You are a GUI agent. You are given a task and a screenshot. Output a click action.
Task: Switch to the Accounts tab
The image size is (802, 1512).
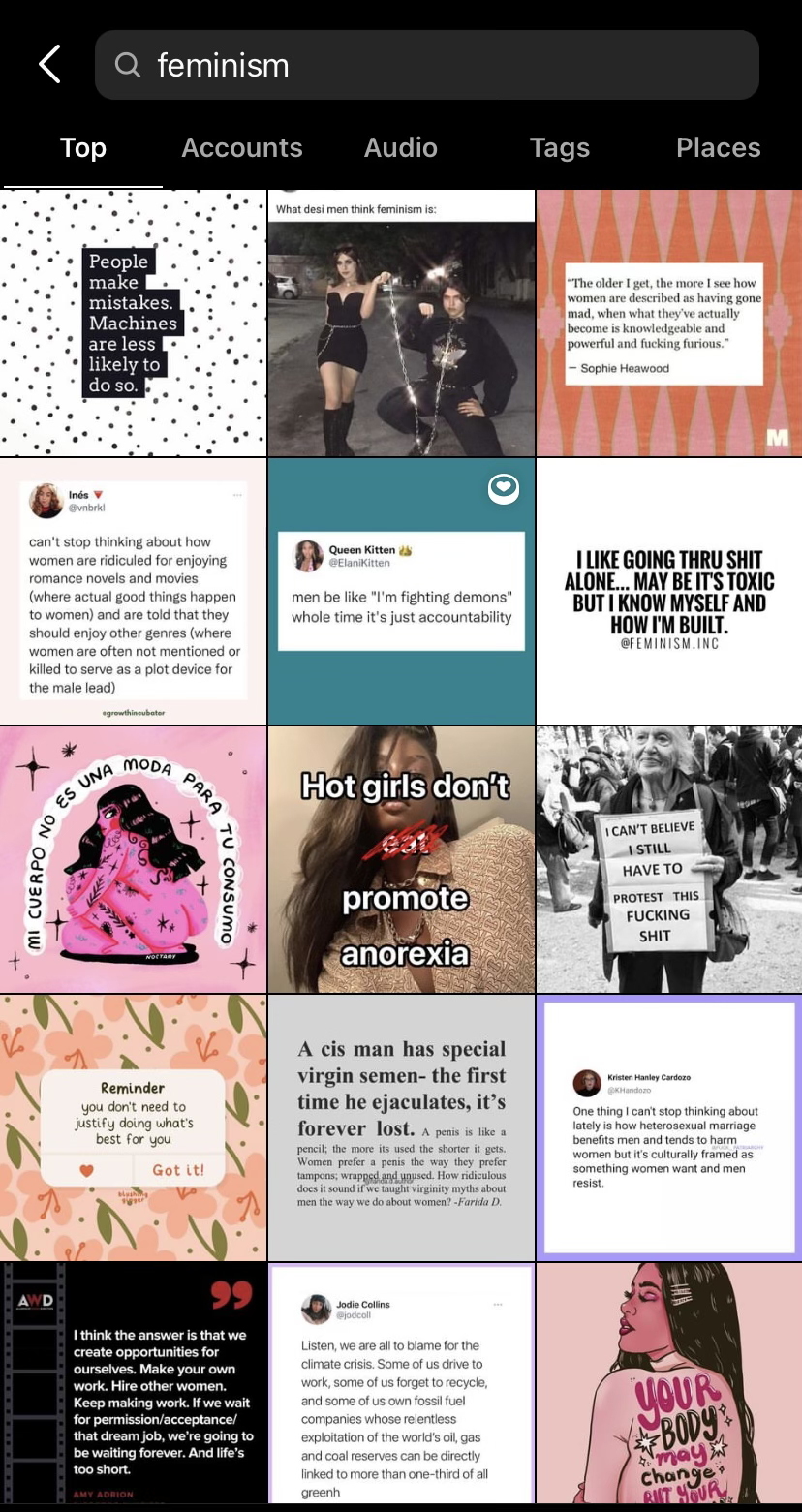tap(242, 147)
